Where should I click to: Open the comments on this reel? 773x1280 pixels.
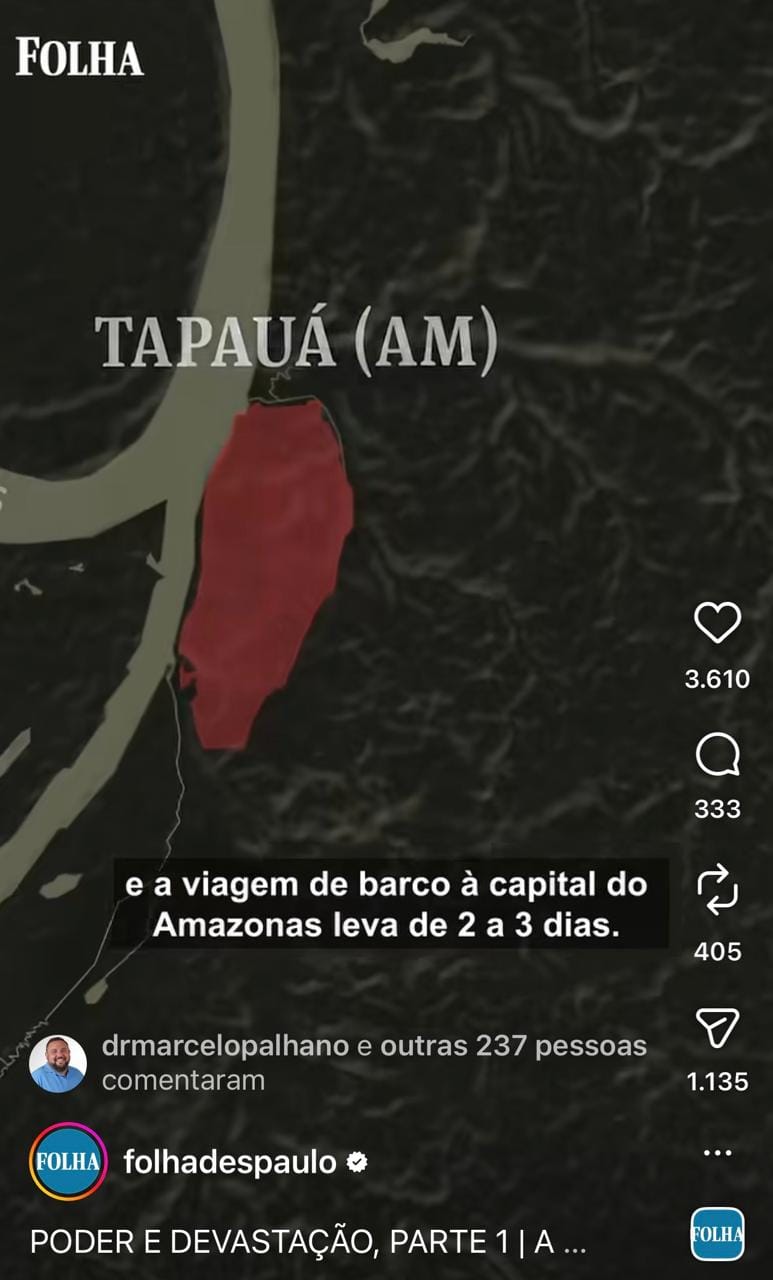pos(717,757)
